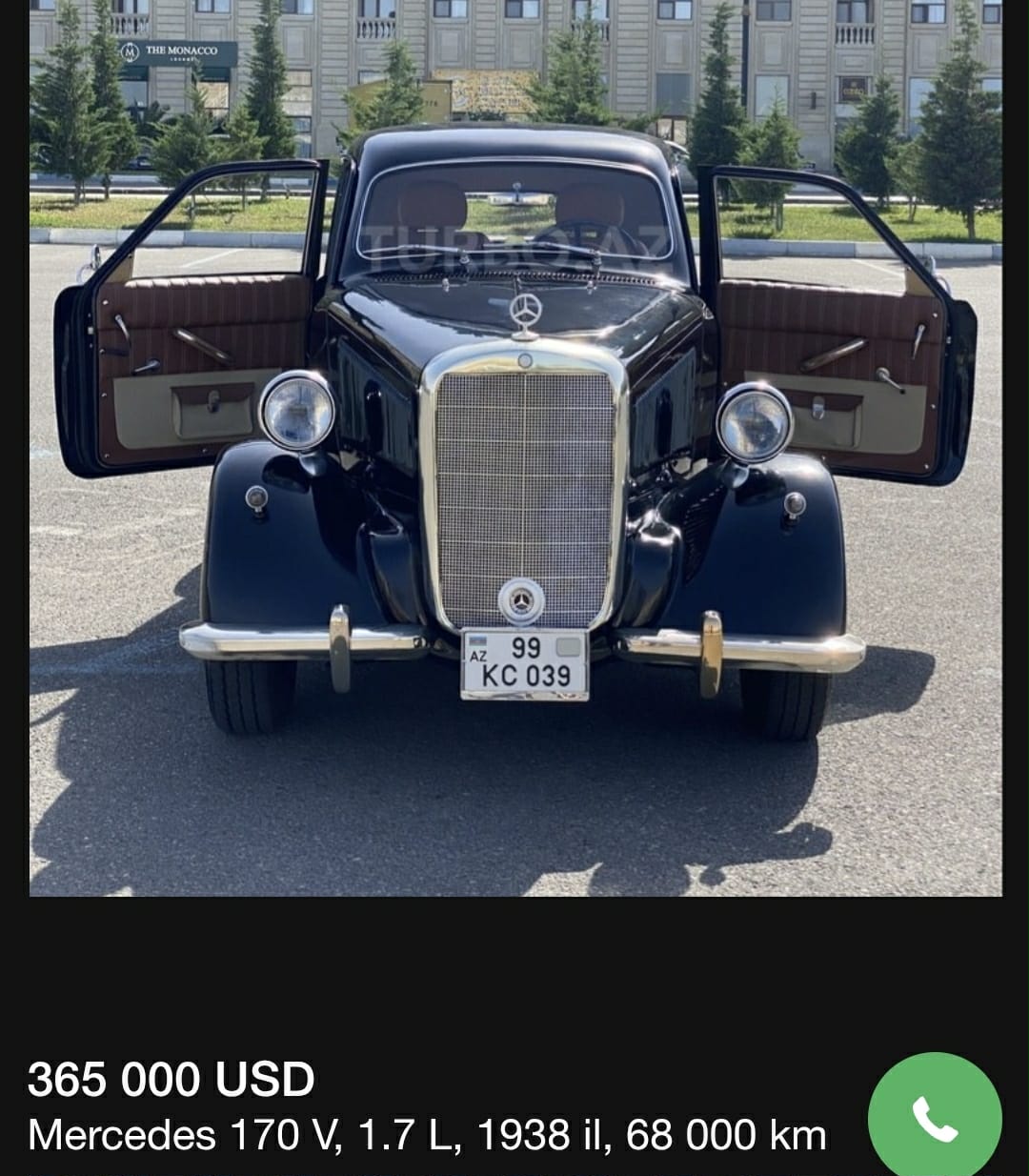Open the Mercedes 170 V listing photo
Viewport: 1029px width, 1176px height.
515,448
